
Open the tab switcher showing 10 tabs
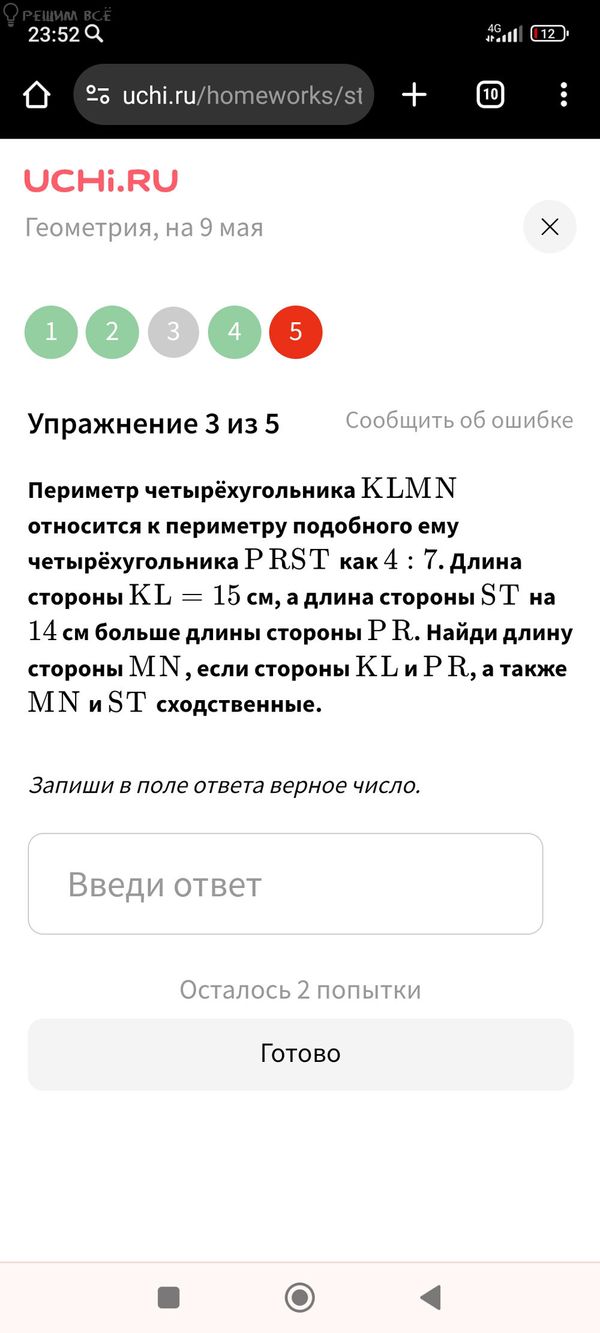[490, 95]
